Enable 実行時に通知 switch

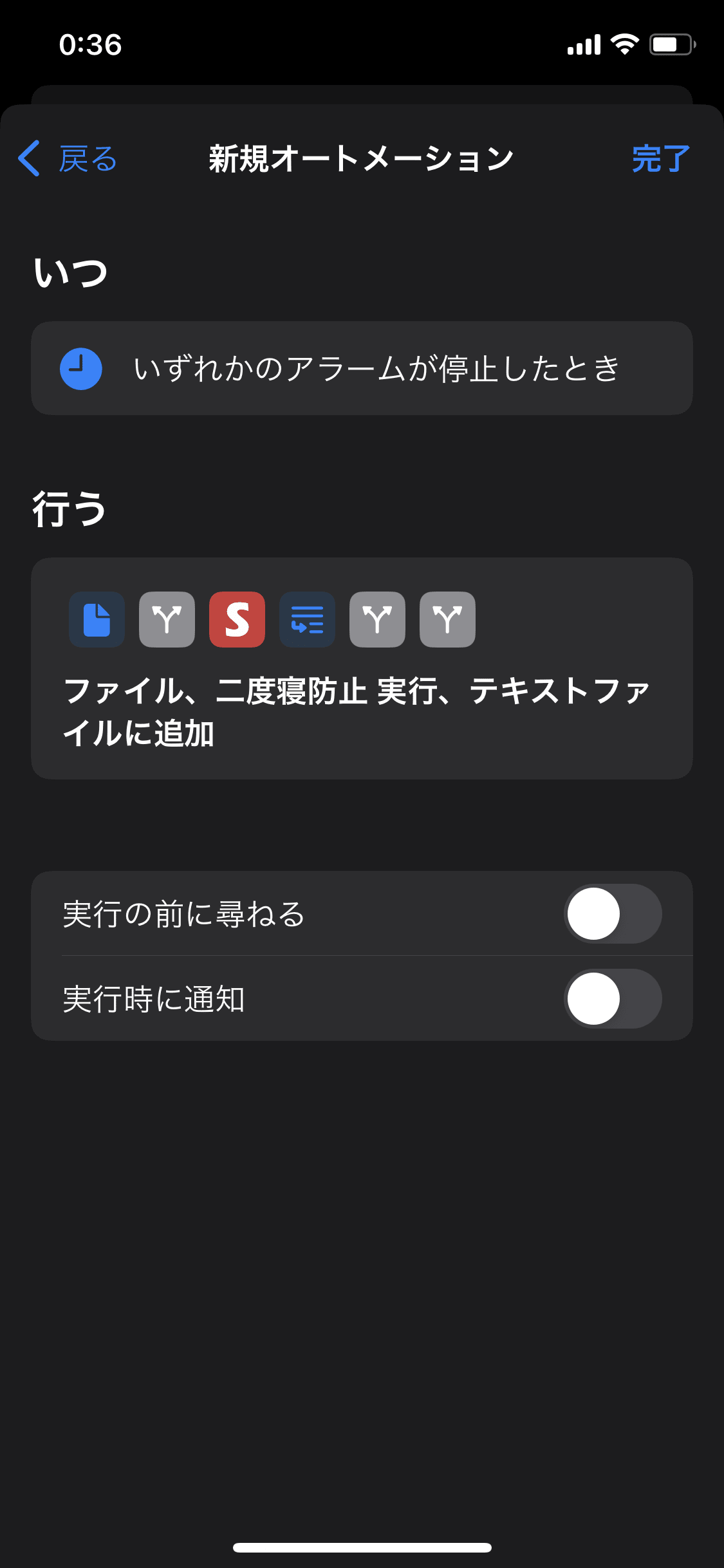(613, 998)
